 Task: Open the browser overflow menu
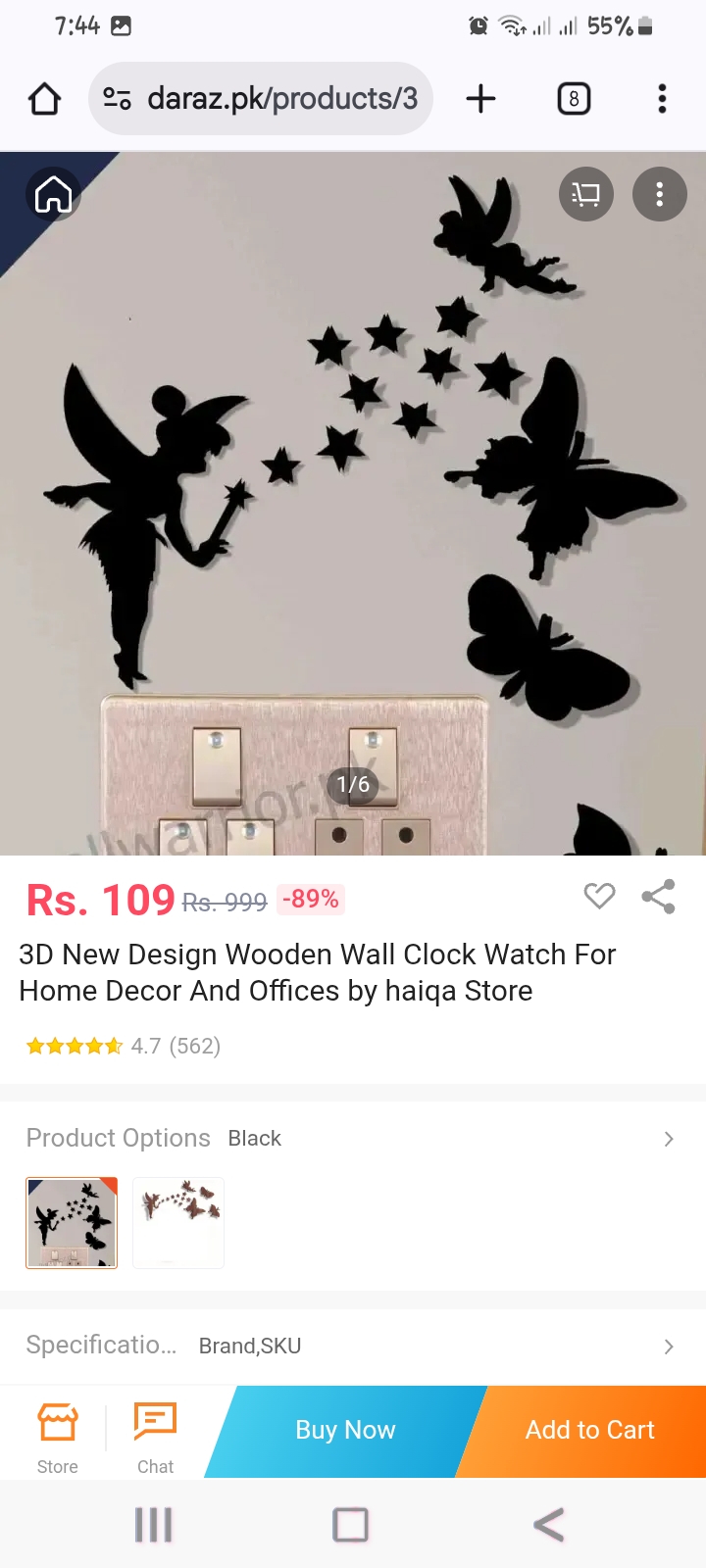[x=662, y=99]
